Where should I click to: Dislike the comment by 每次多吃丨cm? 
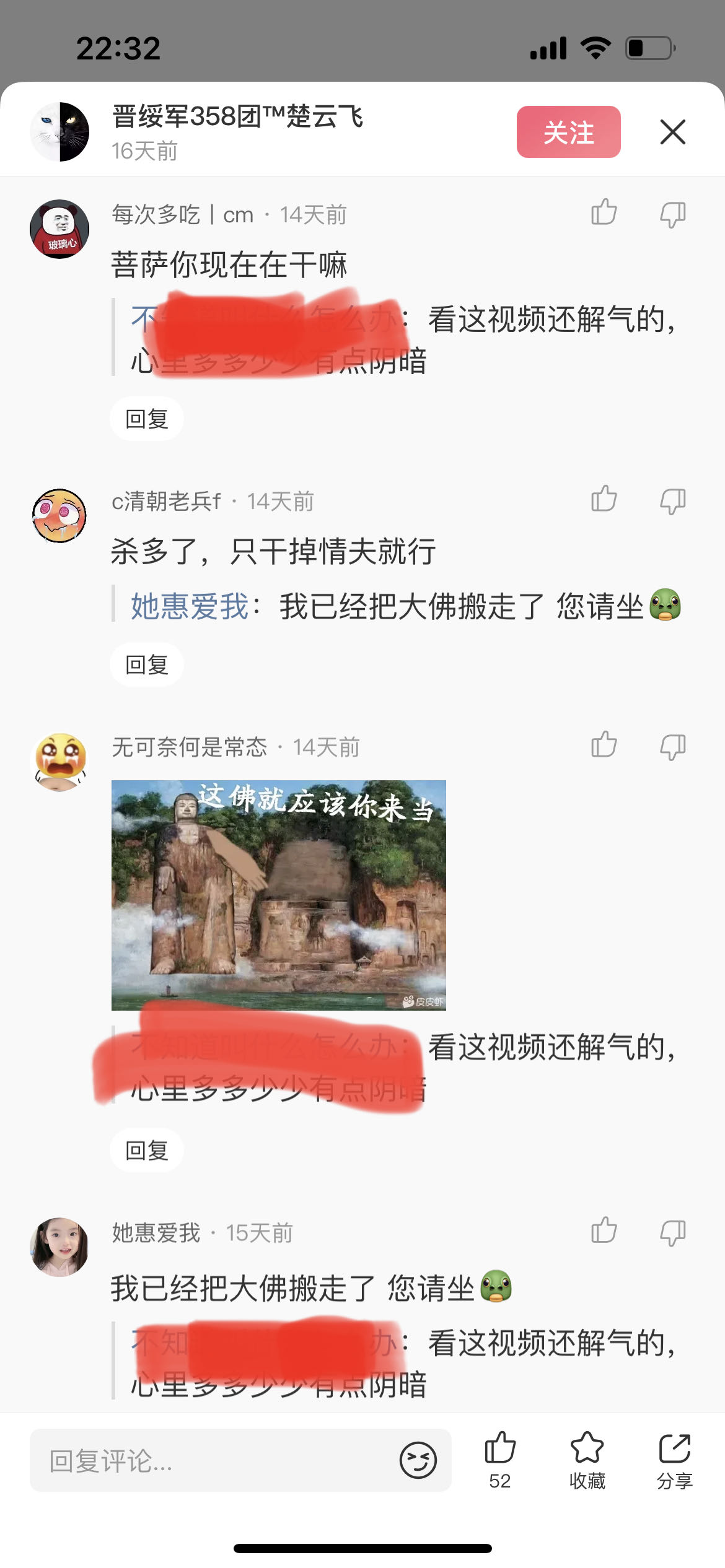[x=672, y=215]
